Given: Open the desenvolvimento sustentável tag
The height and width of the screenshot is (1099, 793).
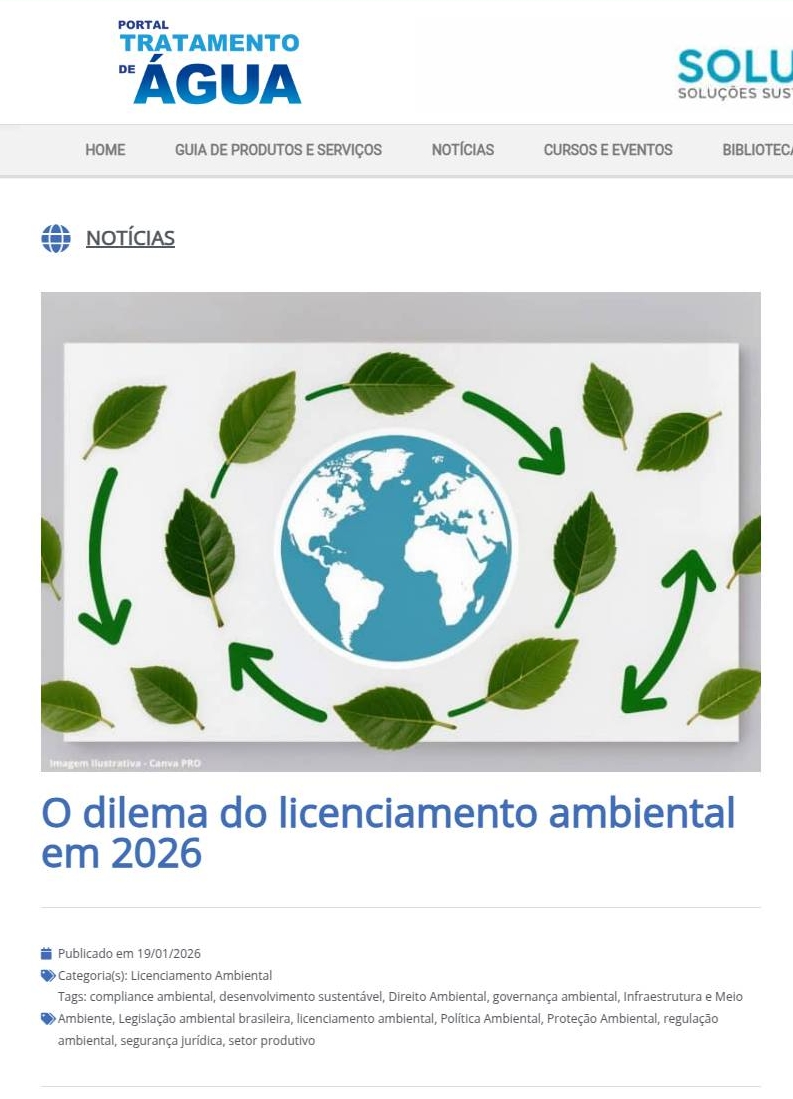Looking at the screenshot, I should click(301, 997).
